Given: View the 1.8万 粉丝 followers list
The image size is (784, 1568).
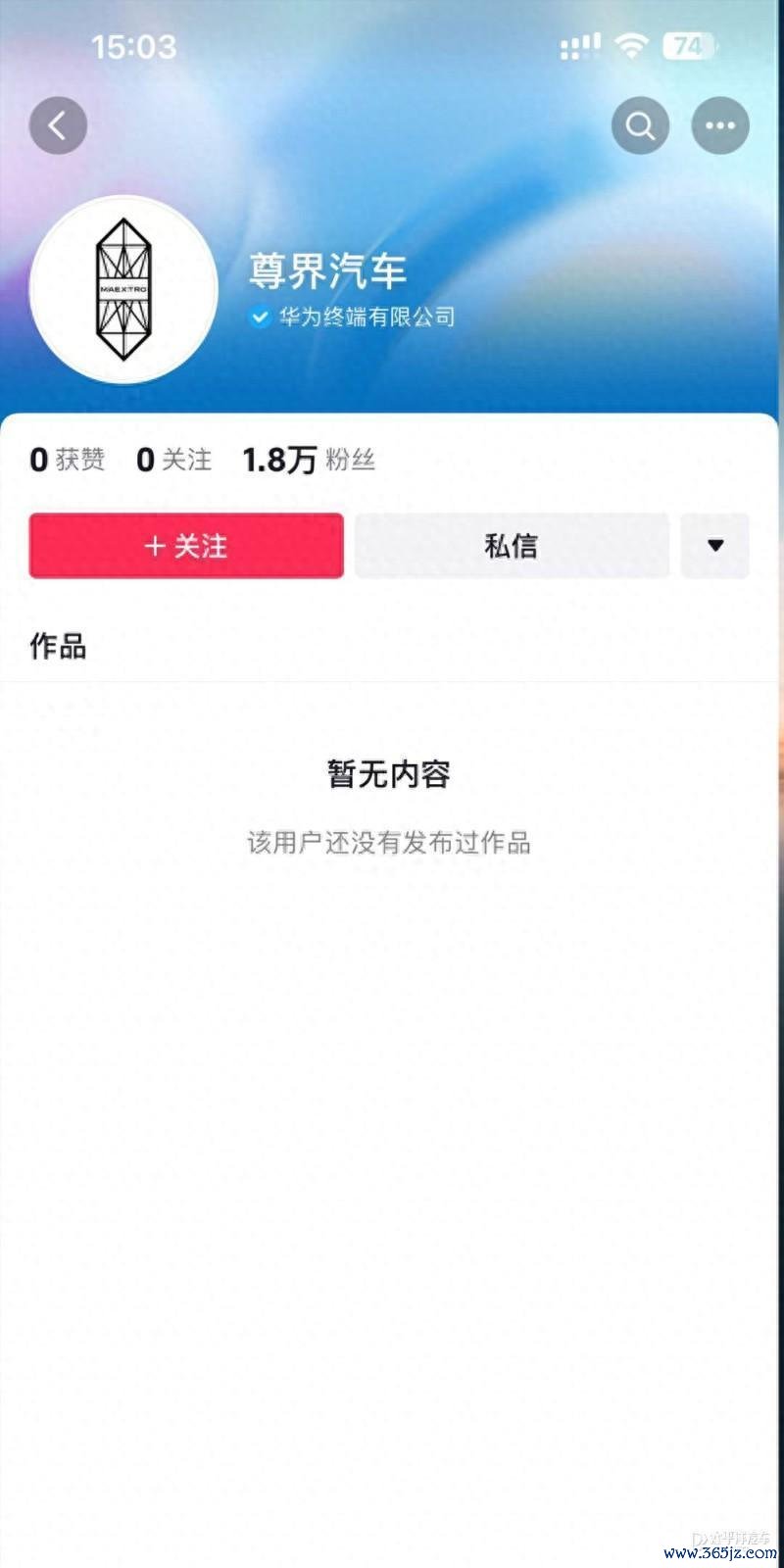Looking at the screenshot, I should tap(309, 460).
